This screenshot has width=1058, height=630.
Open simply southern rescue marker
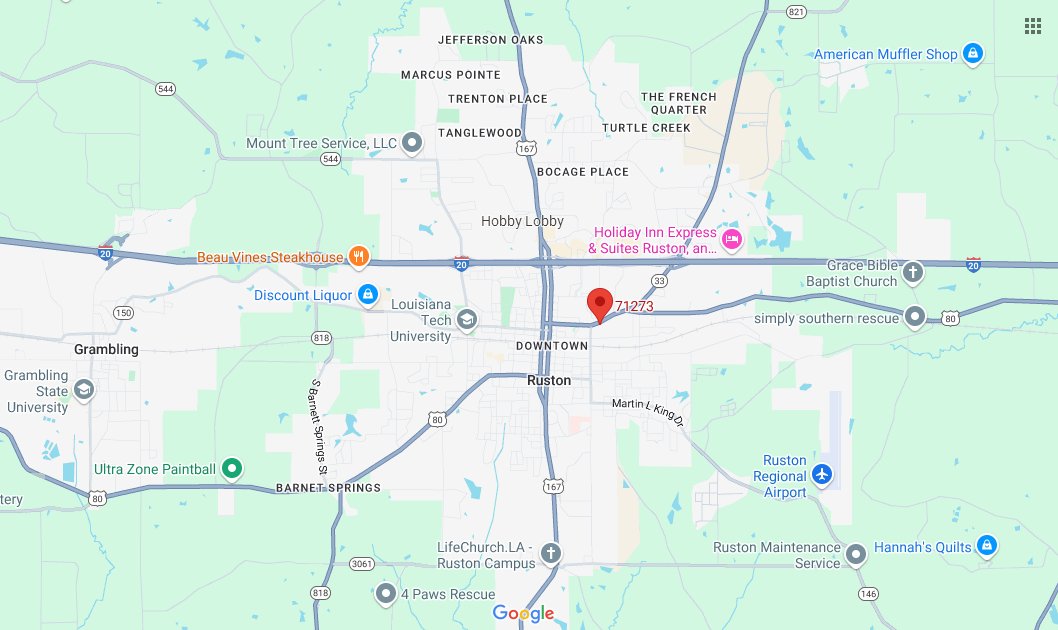914,318
